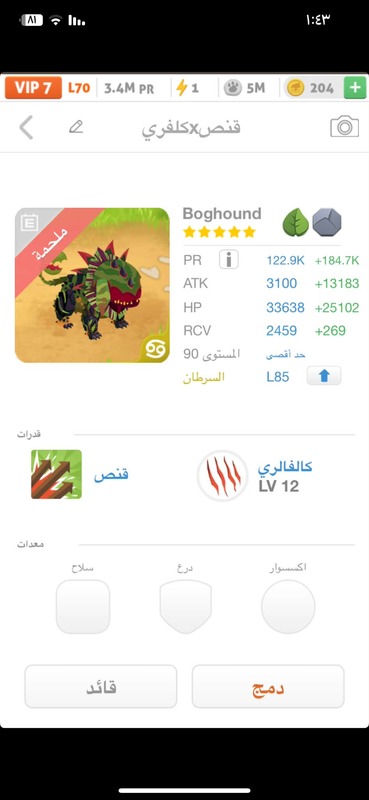Open the camera icon
This screenshot has width=369, height=800.
pos(345,127)
